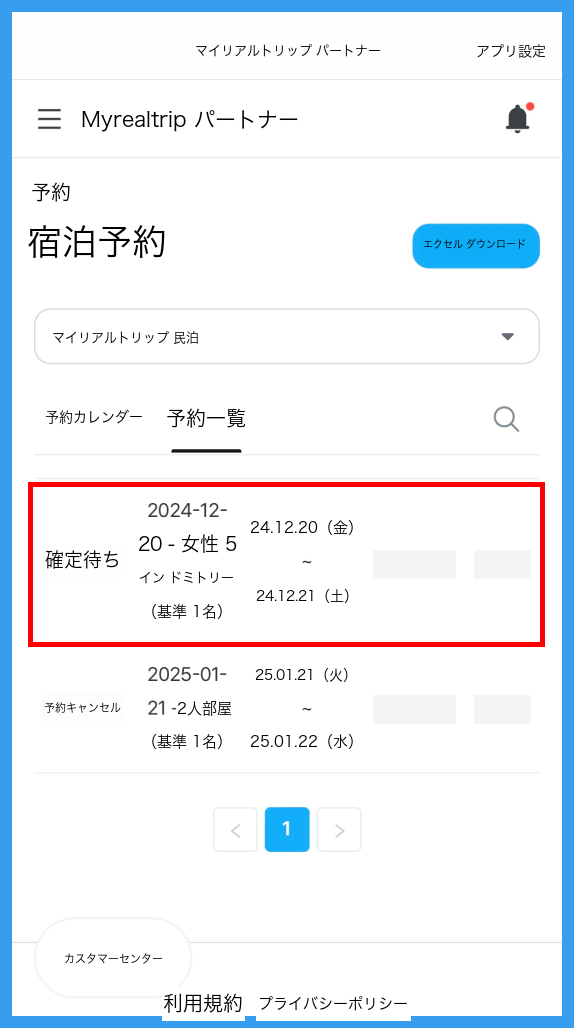Open the reservation search icon
This screenshot has width=574, height=1028.
507,419
